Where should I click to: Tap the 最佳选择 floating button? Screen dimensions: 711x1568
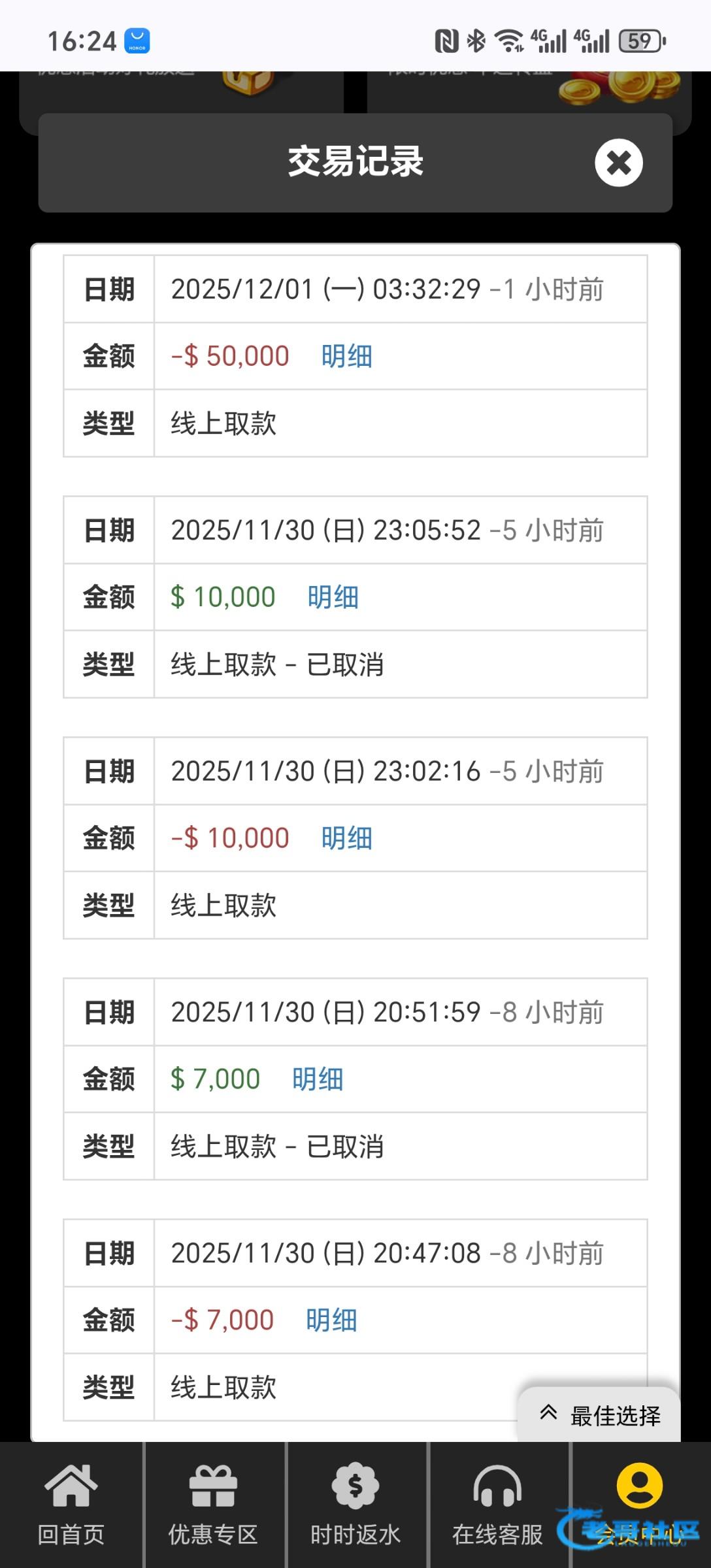599,1415
